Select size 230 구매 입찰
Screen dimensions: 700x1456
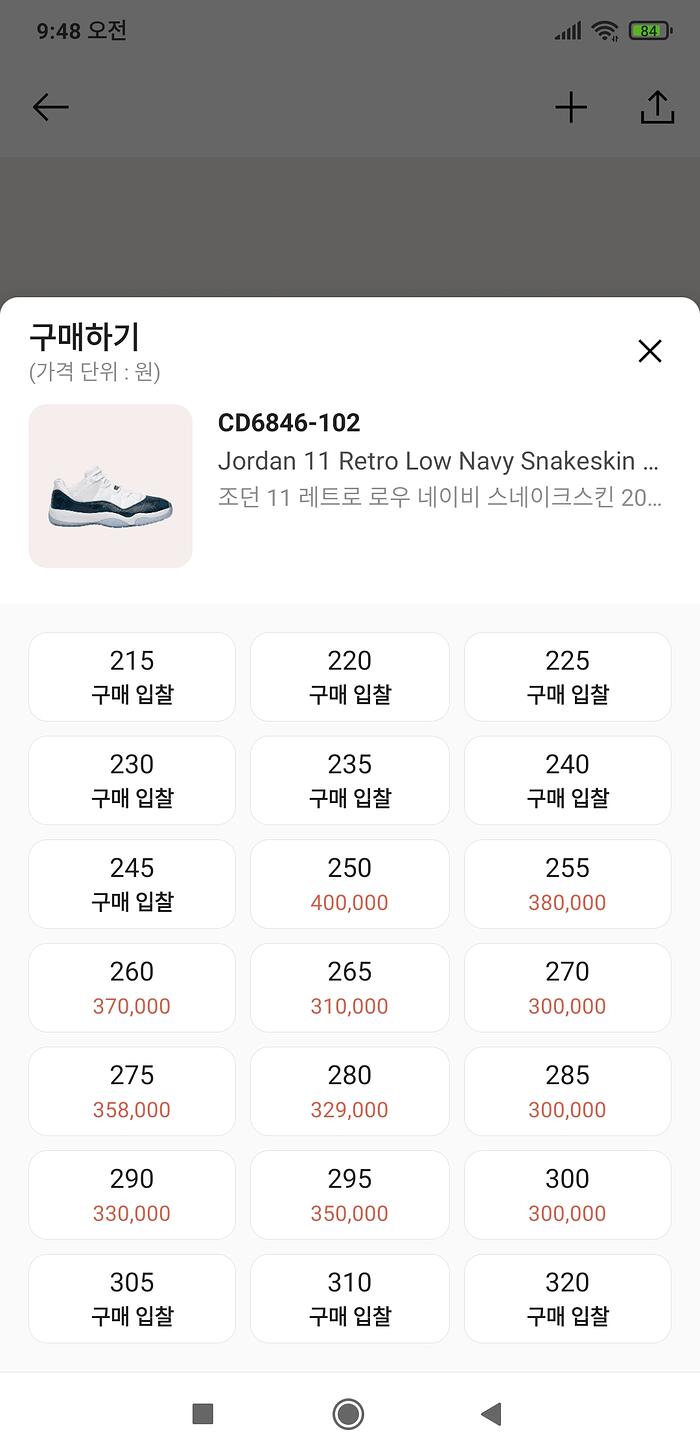(132, 781)
